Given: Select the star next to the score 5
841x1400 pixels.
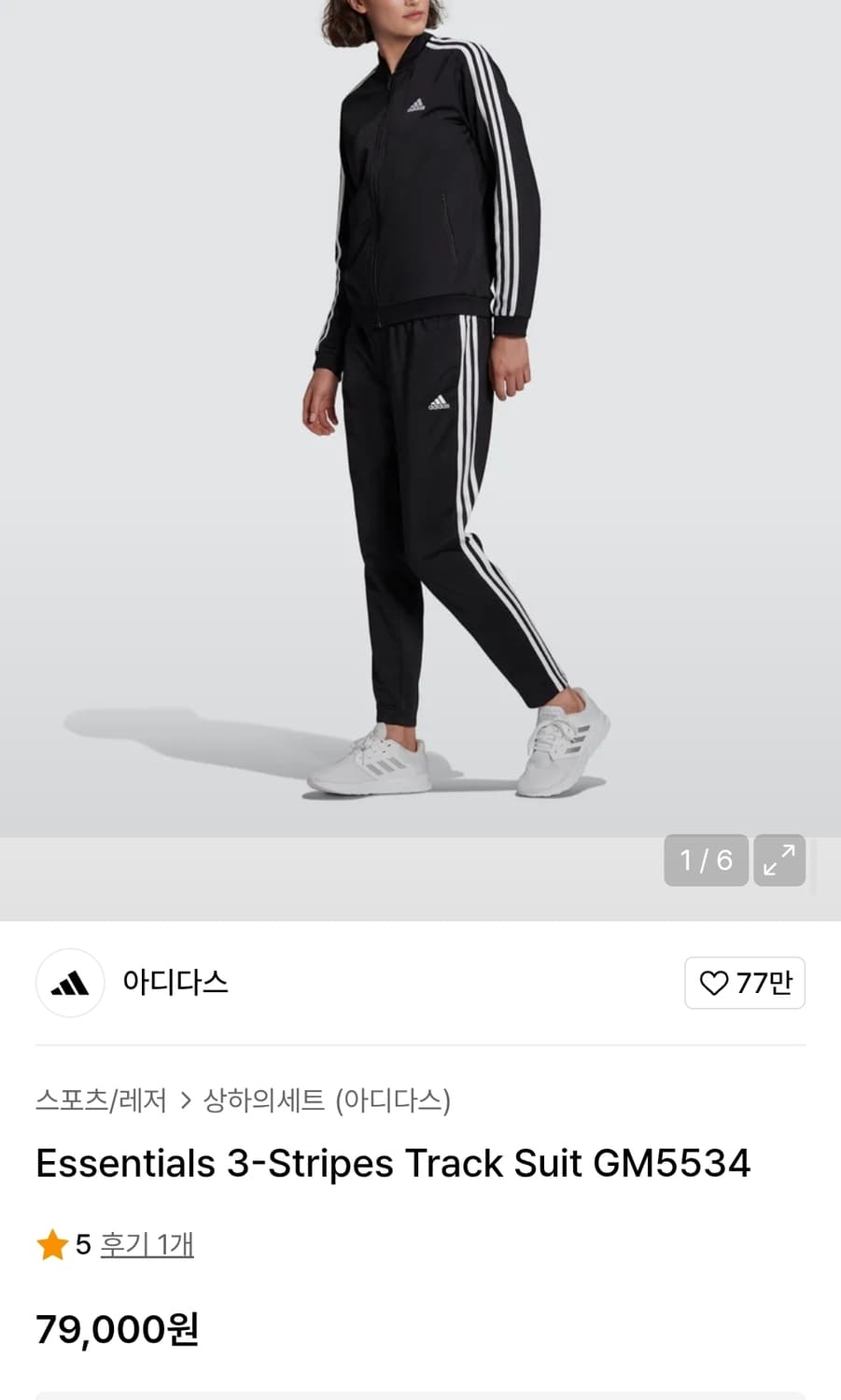Looking at the screenshot, I should [51, 1244].
